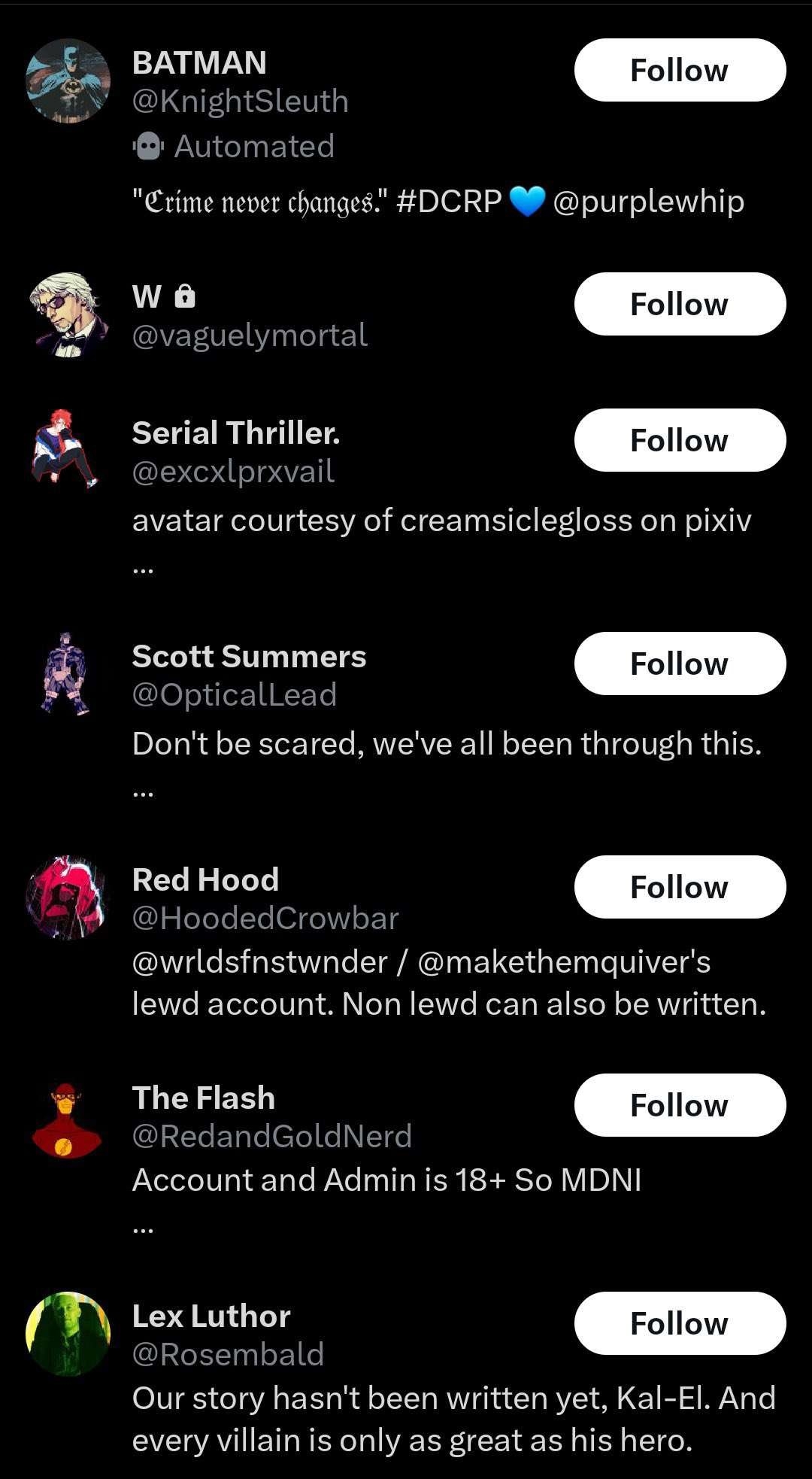Image resolution: width=812 pixels, height=1479 pixels.
Task: Follow the BATMAN account
Action: click(x=680, y=70)
